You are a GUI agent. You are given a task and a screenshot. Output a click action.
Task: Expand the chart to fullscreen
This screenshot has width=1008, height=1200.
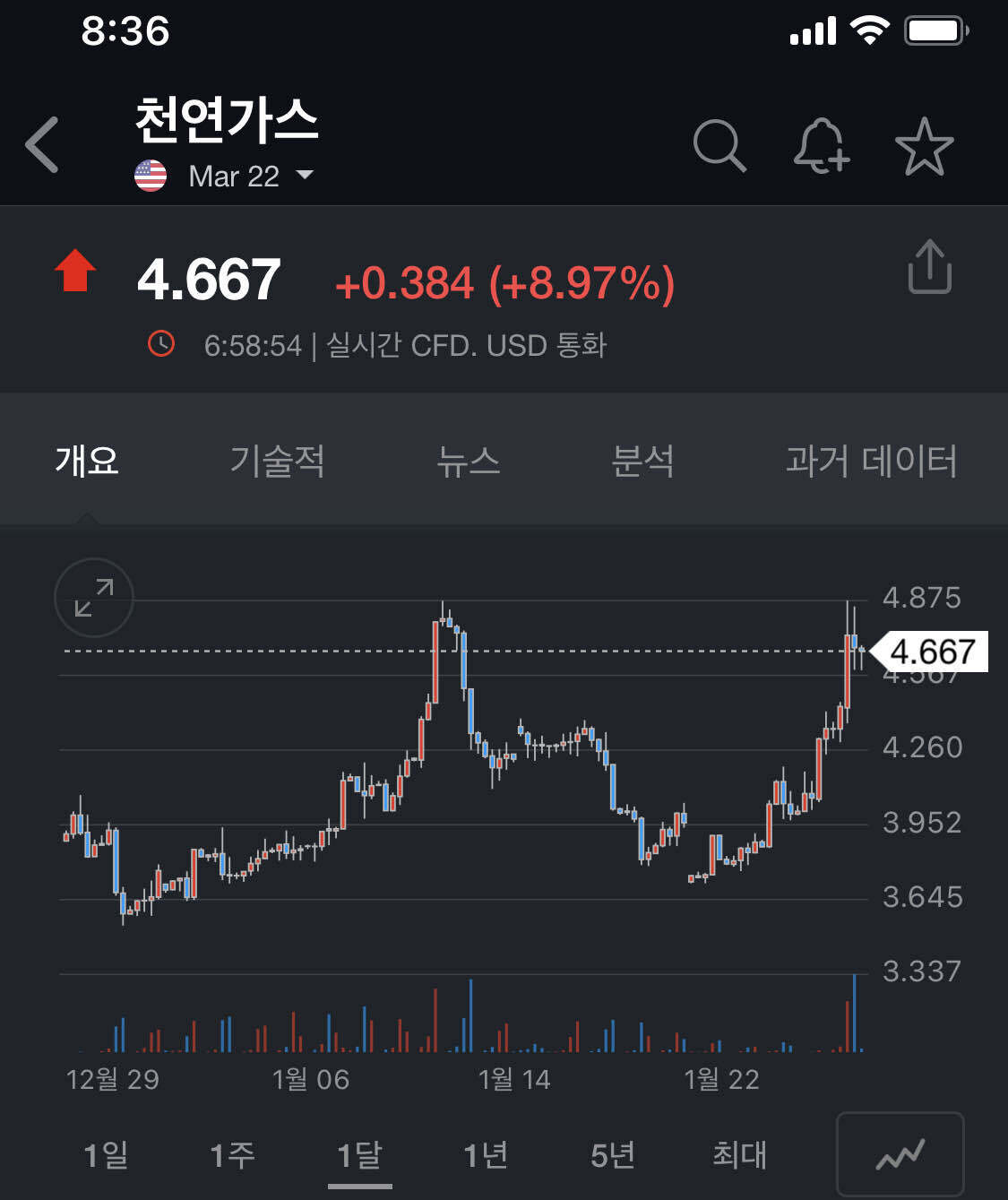(x=93, y=599)
